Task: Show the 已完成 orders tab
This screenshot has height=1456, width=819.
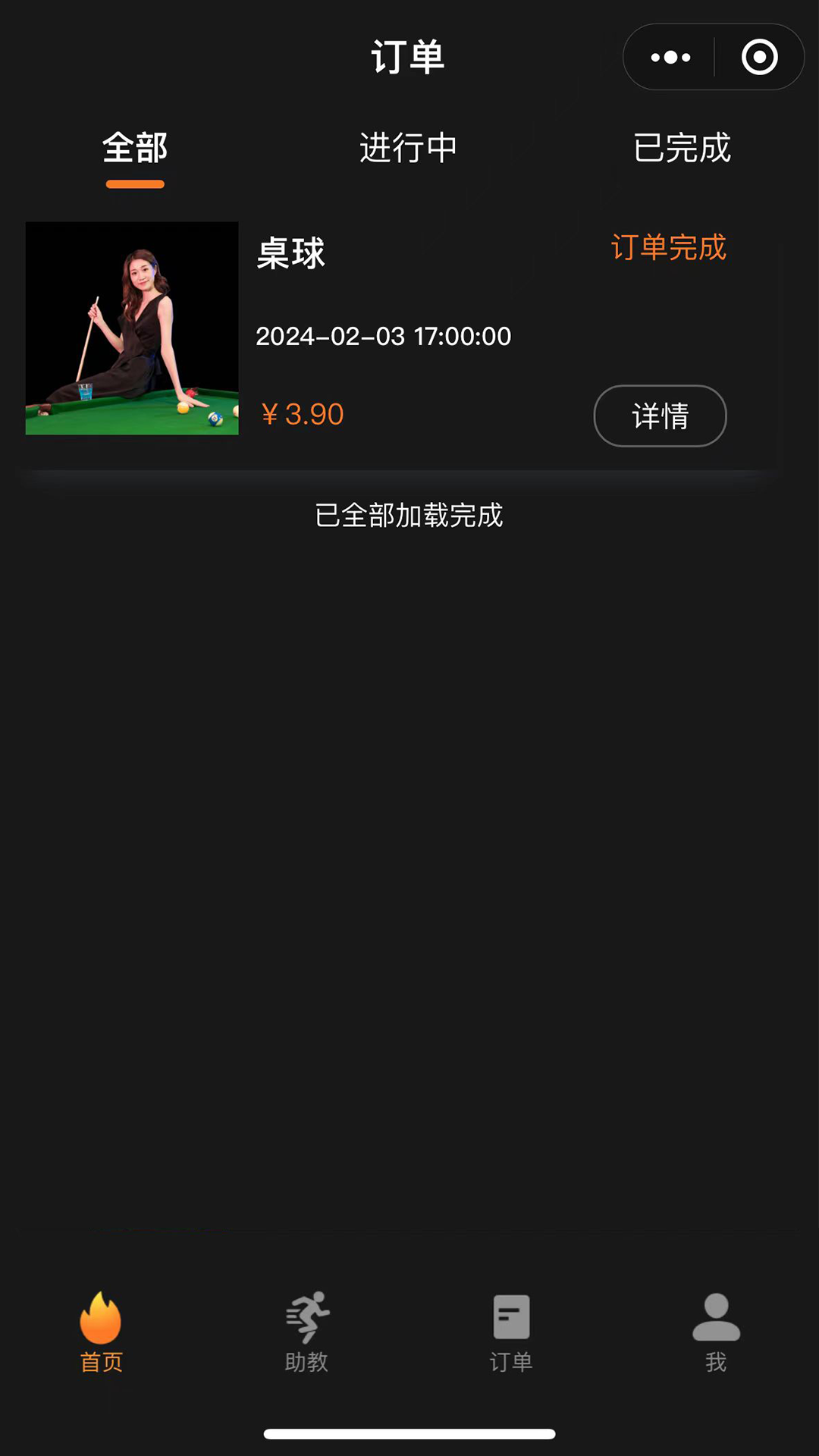Action: 682,148
